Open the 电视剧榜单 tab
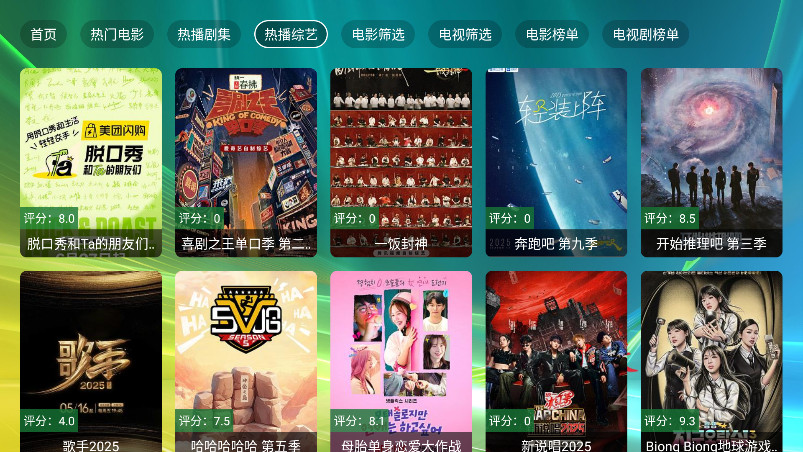 click(645, 34)
